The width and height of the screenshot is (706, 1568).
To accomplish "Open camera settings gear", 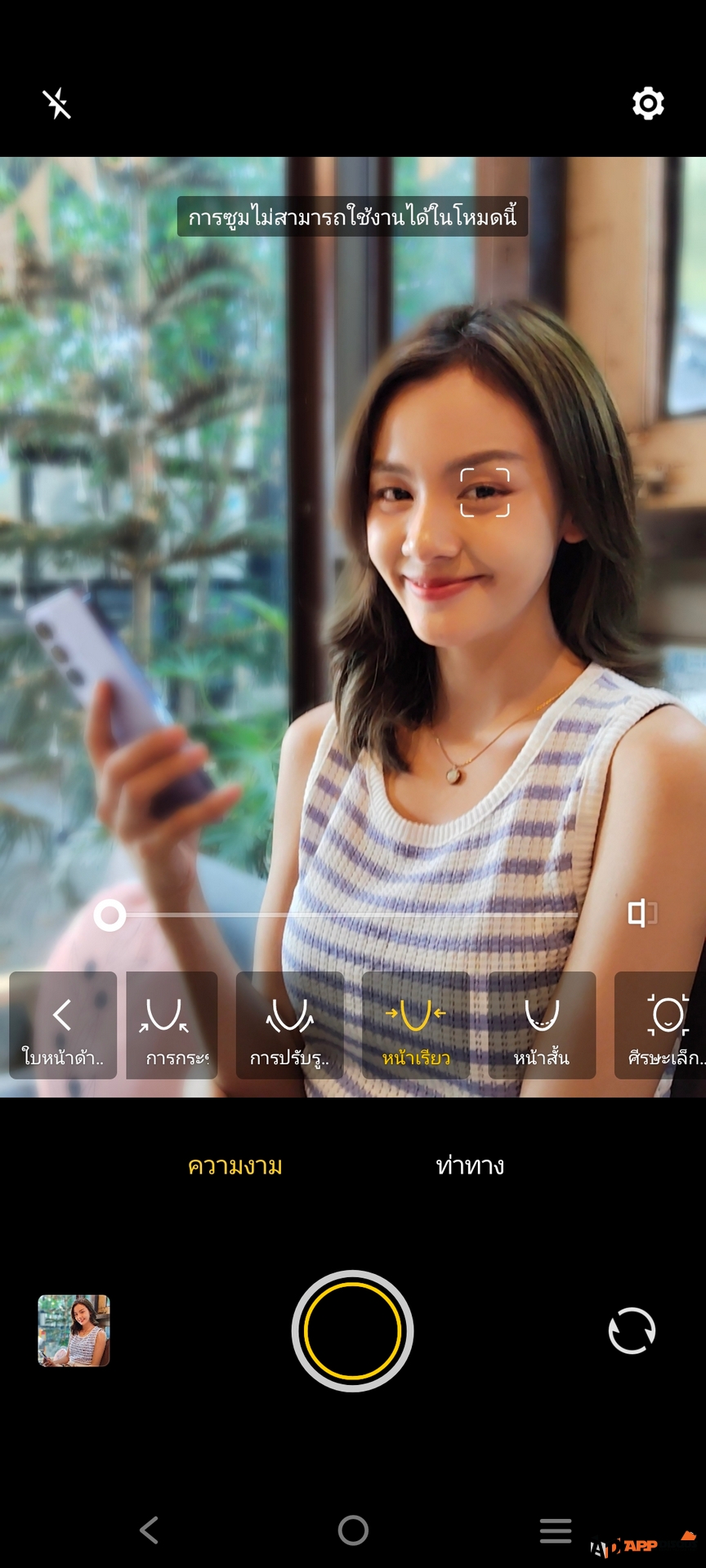I will click(648, 104).
